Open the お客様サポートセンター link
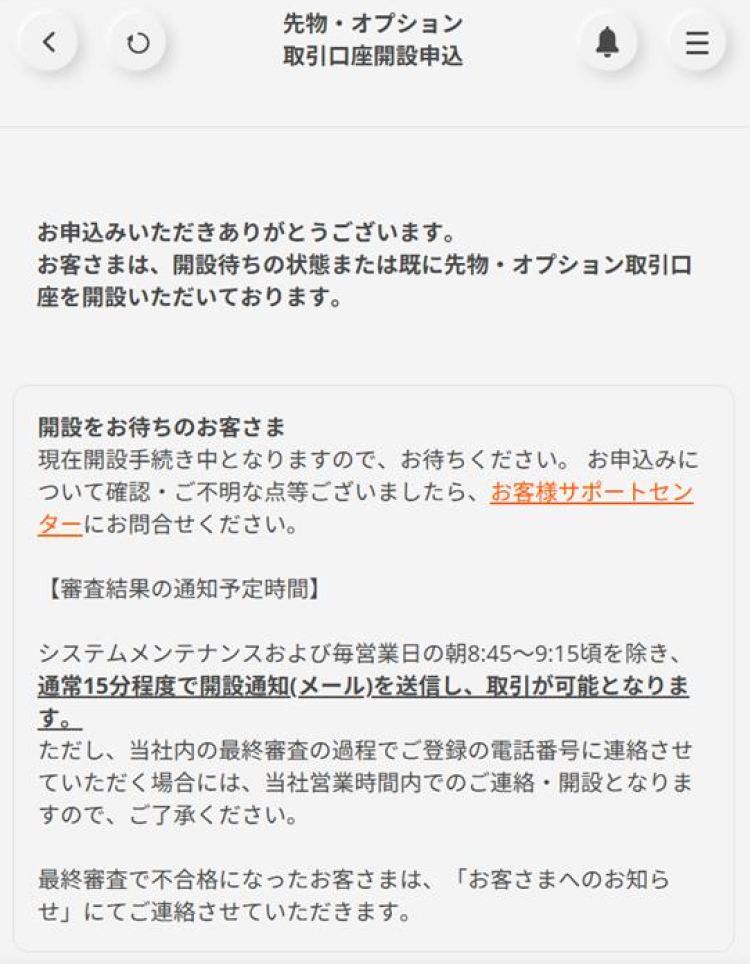Viewport: 750px width, 964px height. point(591,493)
